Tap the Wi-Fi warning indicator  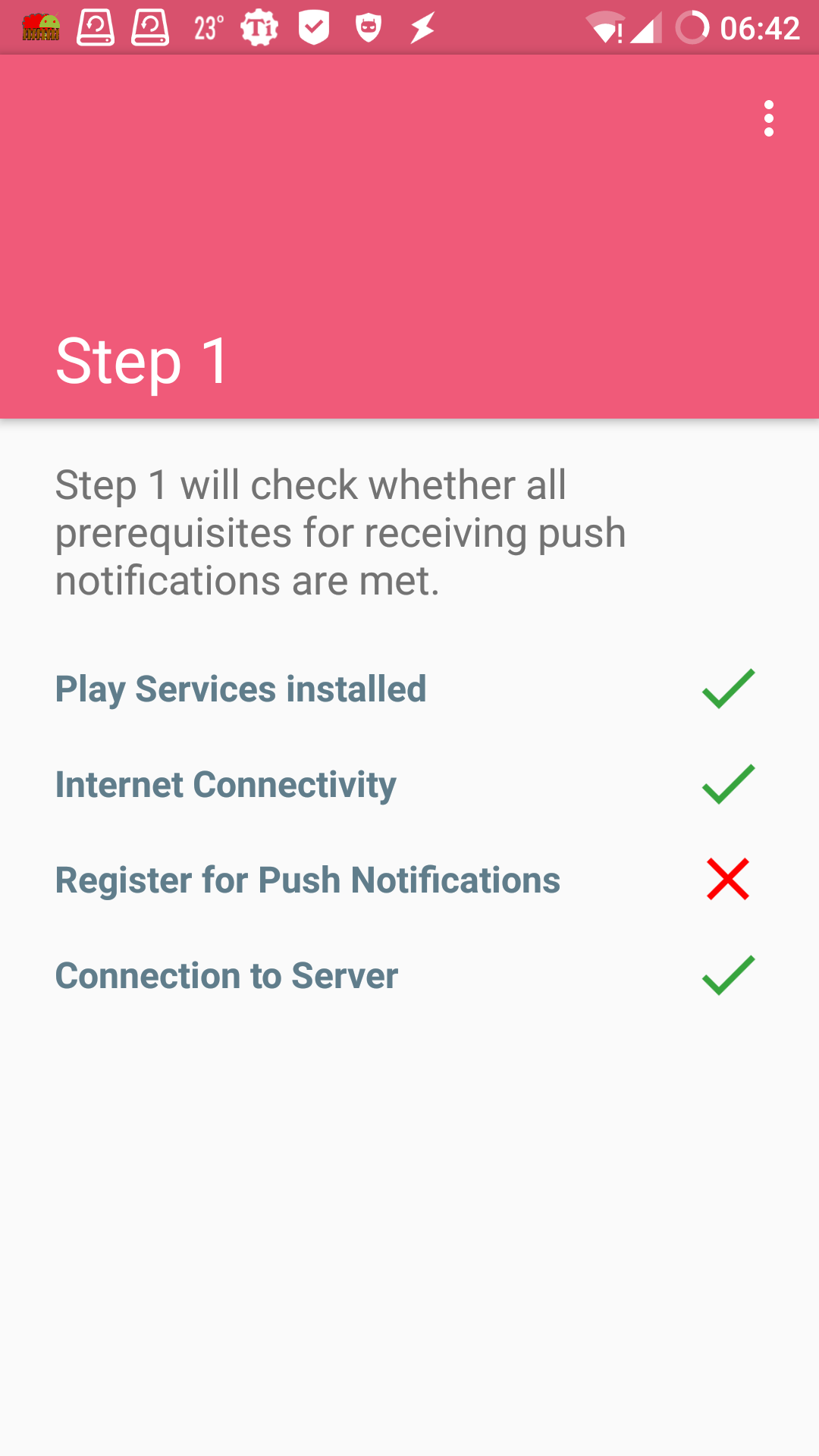[607, 27]
